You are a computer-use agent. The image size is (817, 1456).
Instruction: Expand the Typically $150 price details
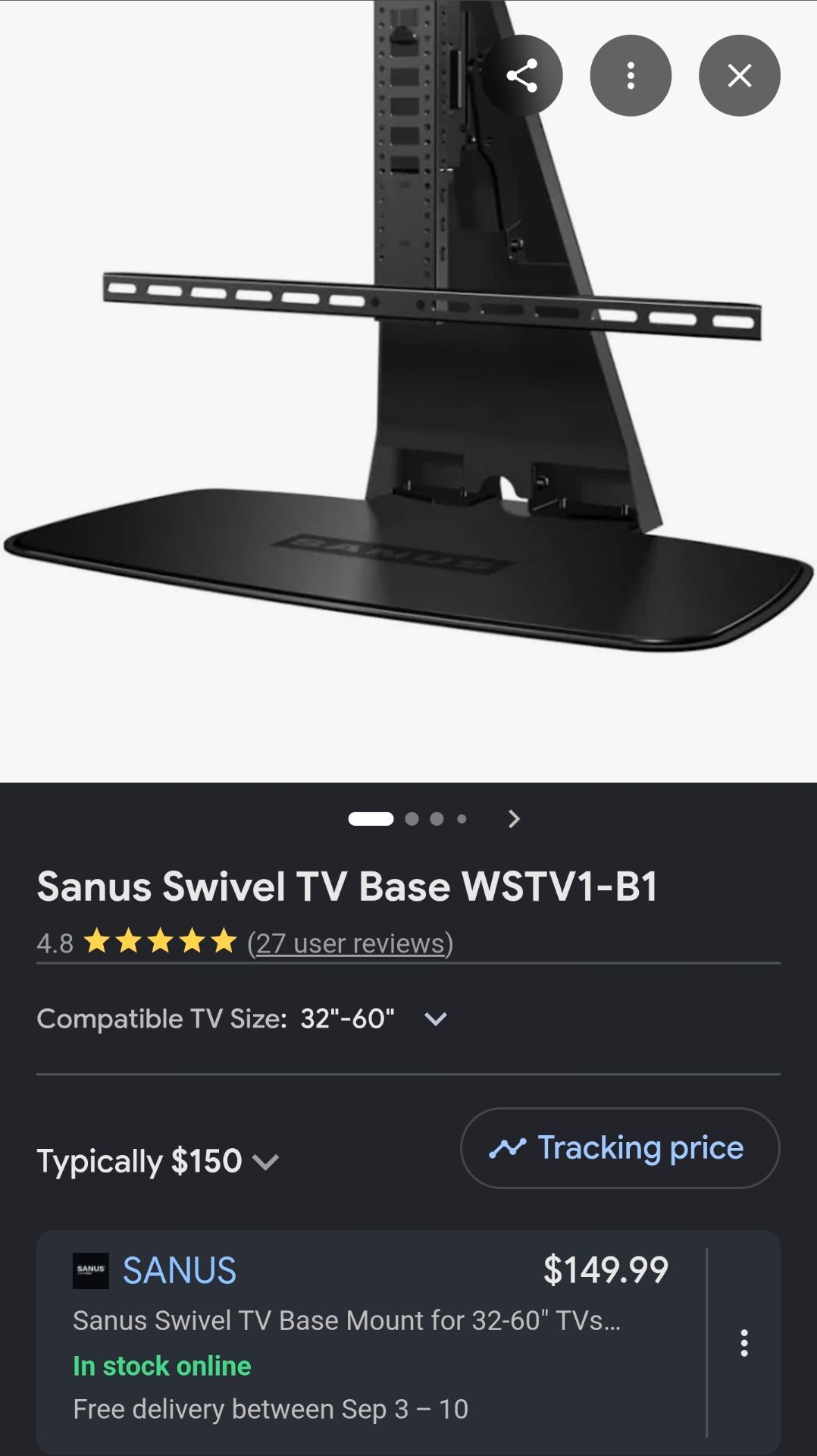(158, 1161)
